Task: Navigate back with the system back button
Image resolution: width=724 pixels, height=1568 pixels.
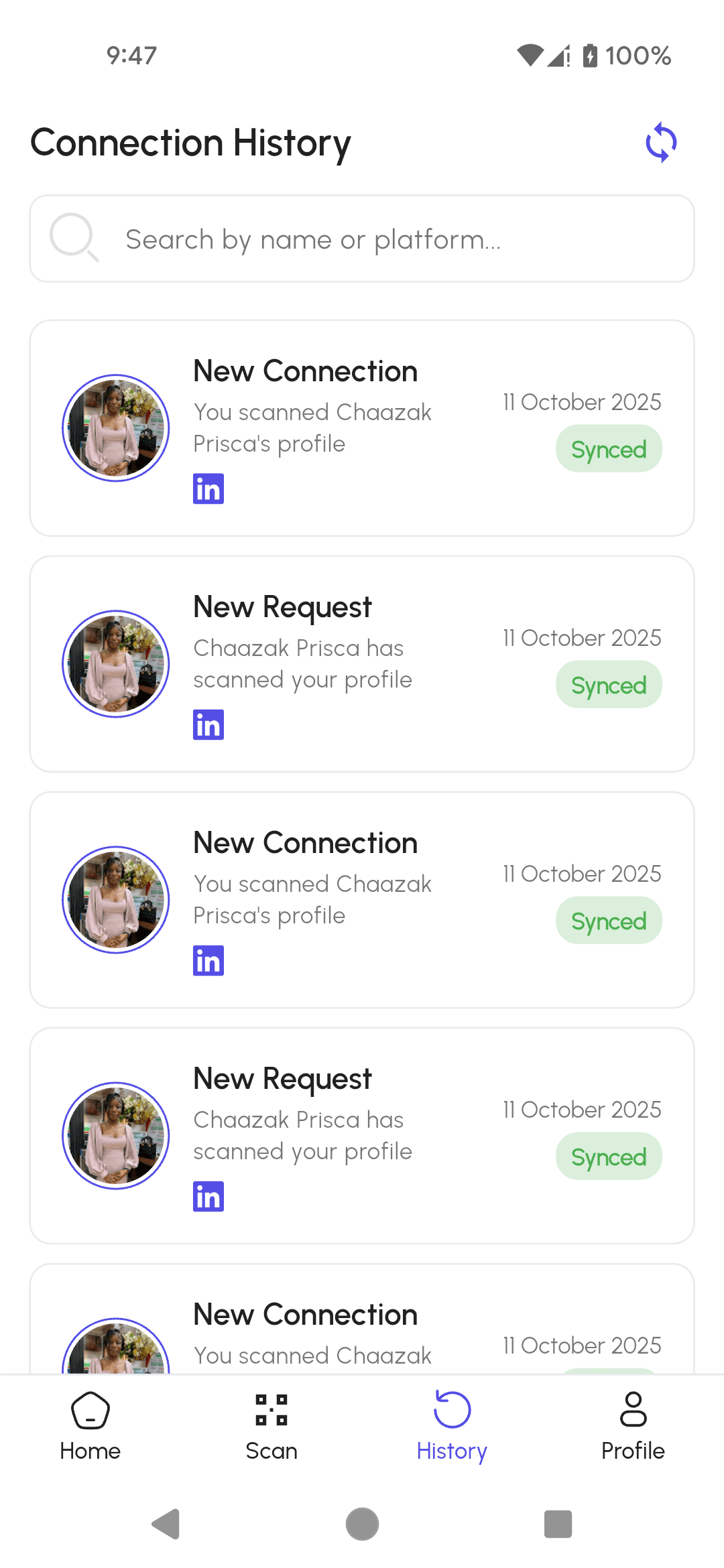Action: coord(166,1524)
